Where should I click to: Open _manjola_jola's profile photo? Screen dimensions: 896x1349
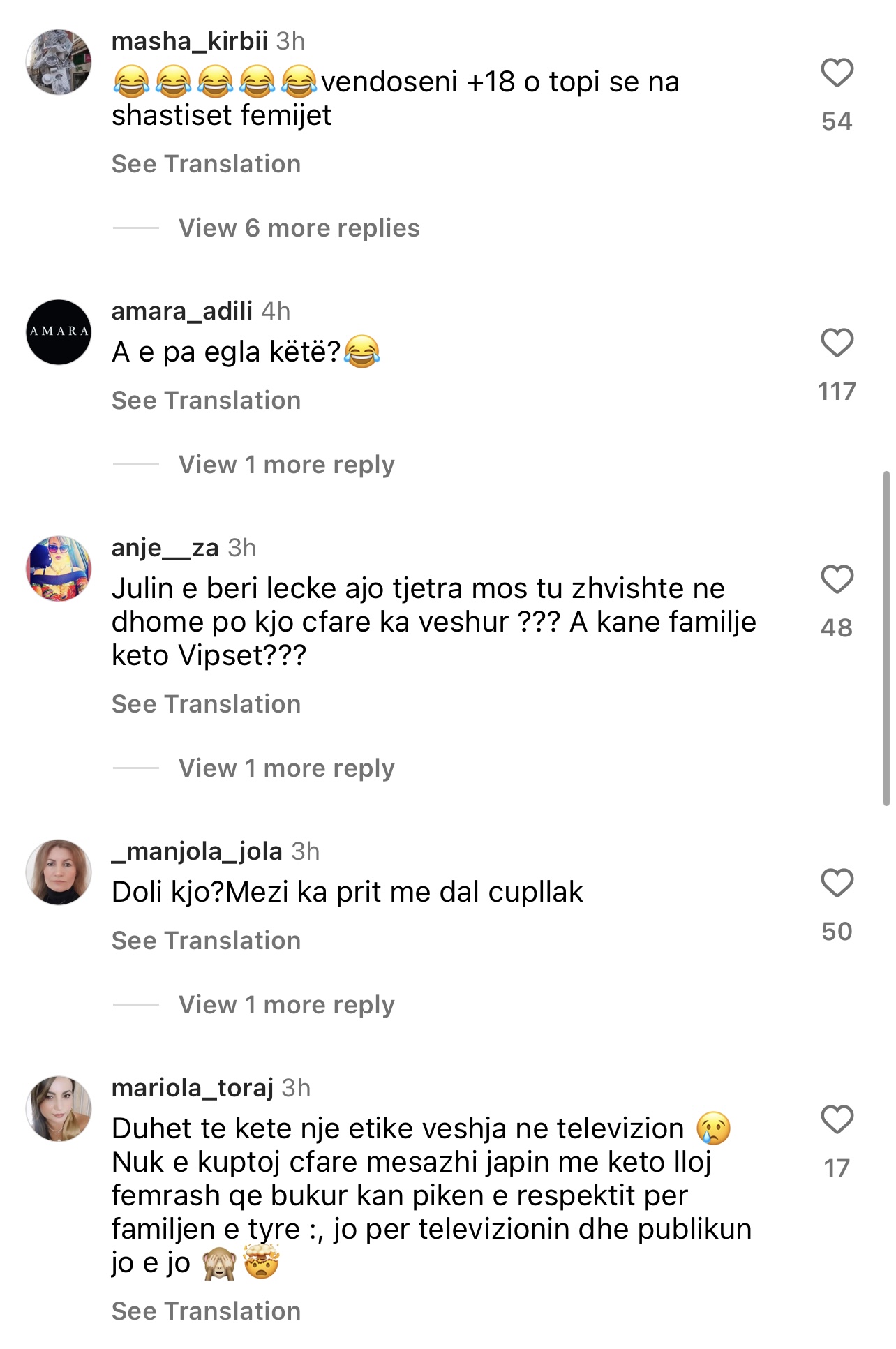(59, 872)
